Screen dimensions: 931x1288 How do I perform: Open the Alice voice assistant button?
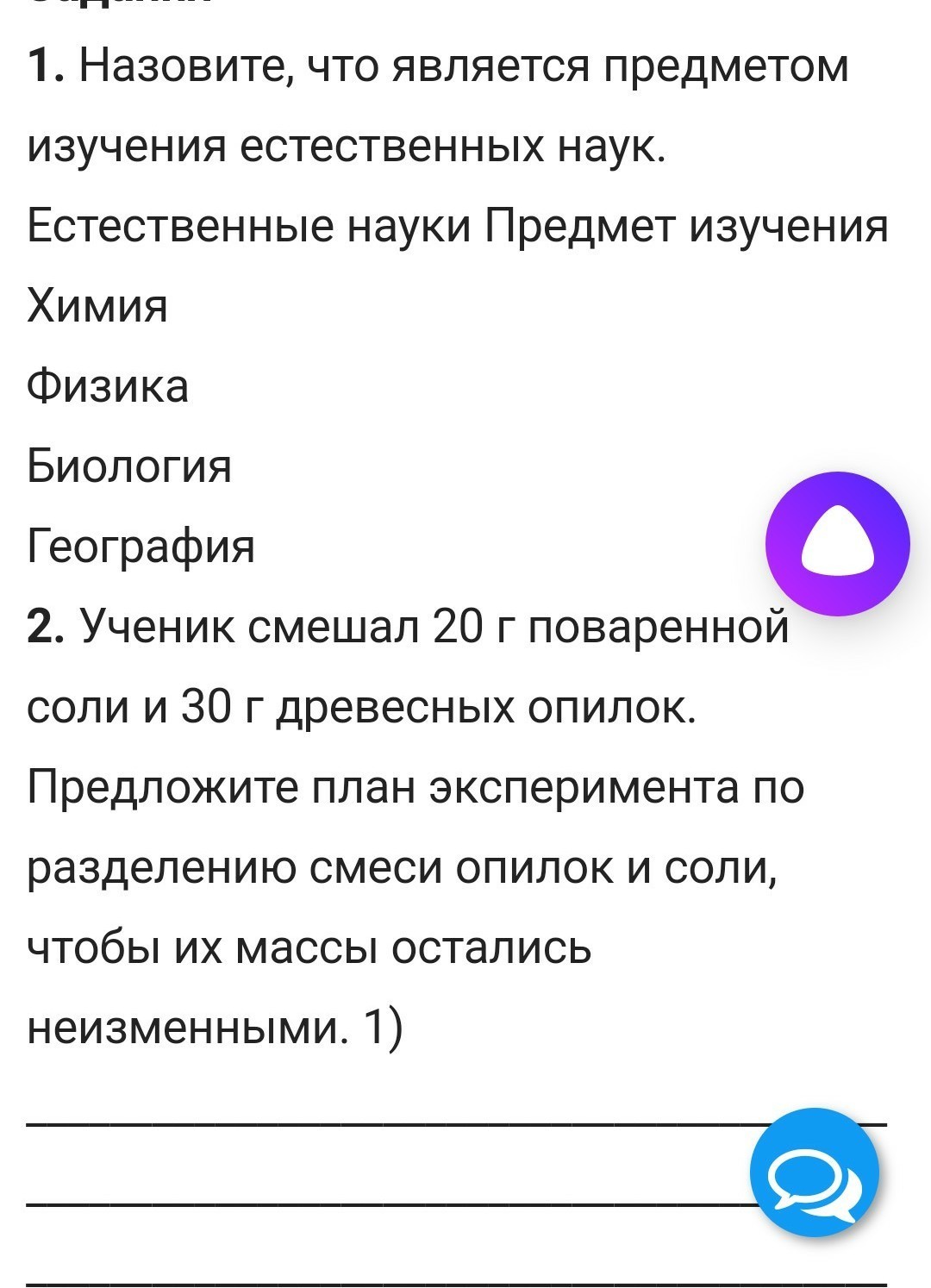click(837, 544)
